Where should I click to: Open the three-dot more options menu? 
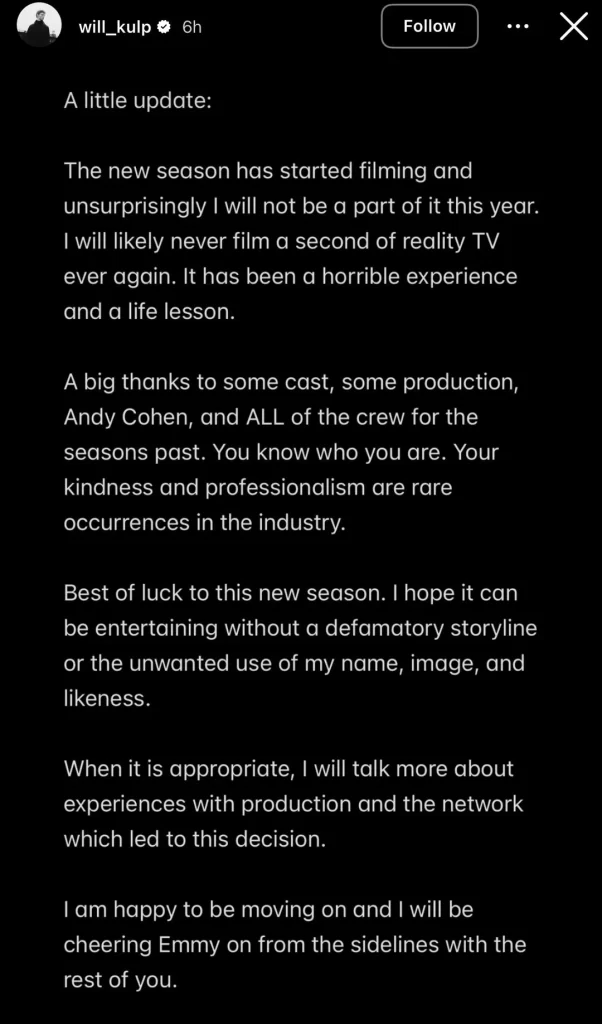(518, 27)
